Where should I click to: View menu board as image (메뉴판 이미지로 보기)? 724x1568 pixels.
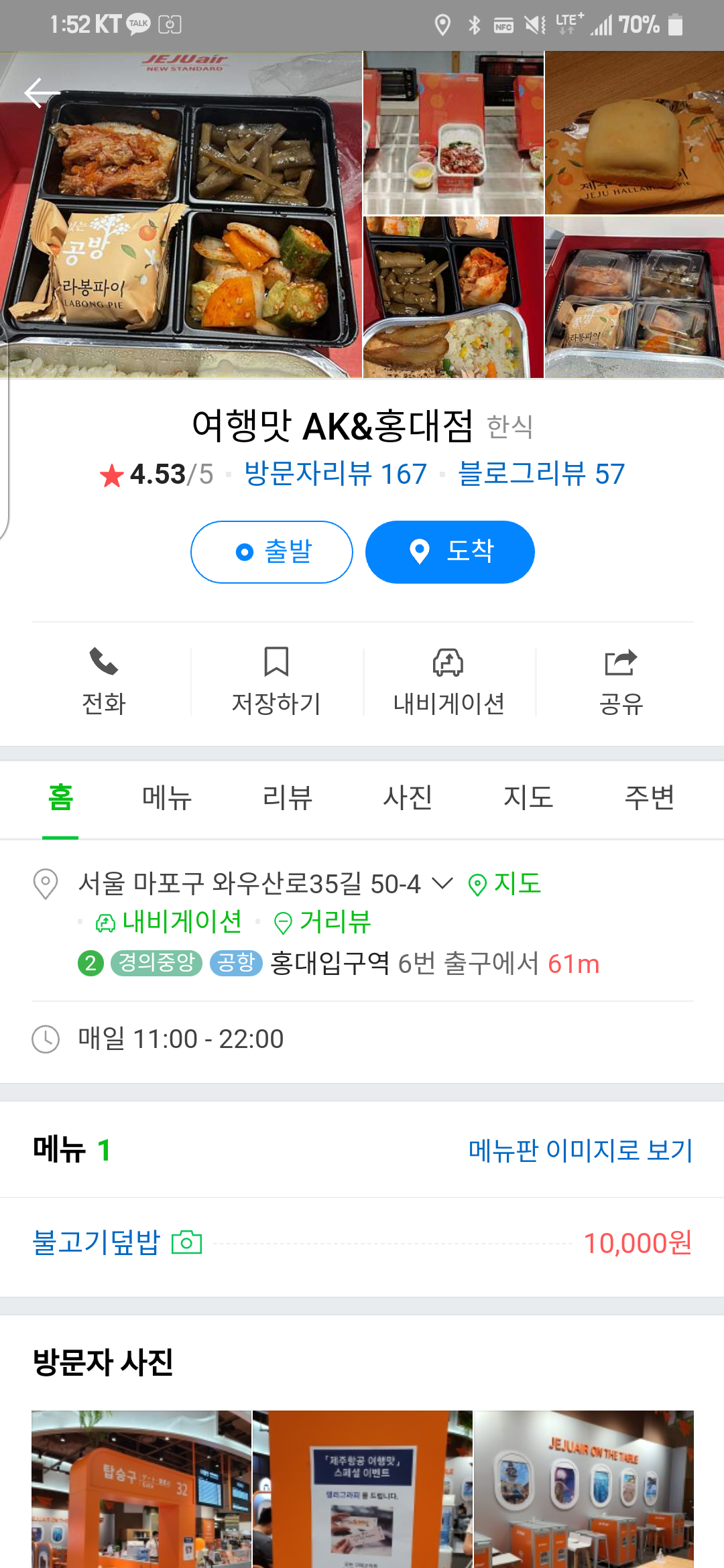pos(580,1151)
